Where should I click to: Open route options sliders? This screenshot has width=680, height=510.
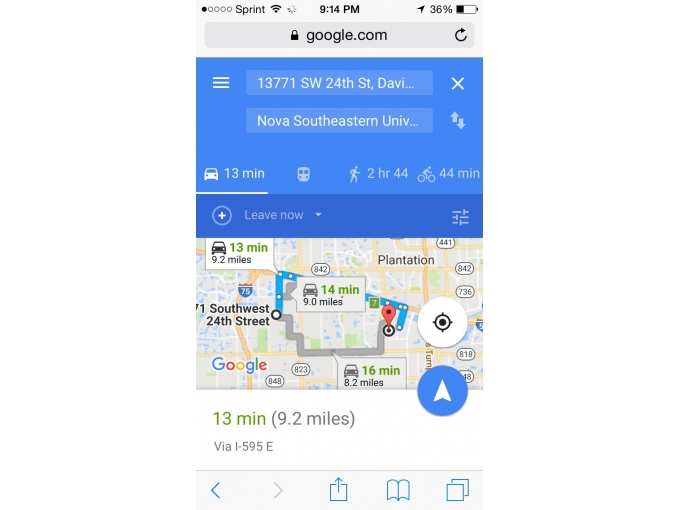(460, 217)
